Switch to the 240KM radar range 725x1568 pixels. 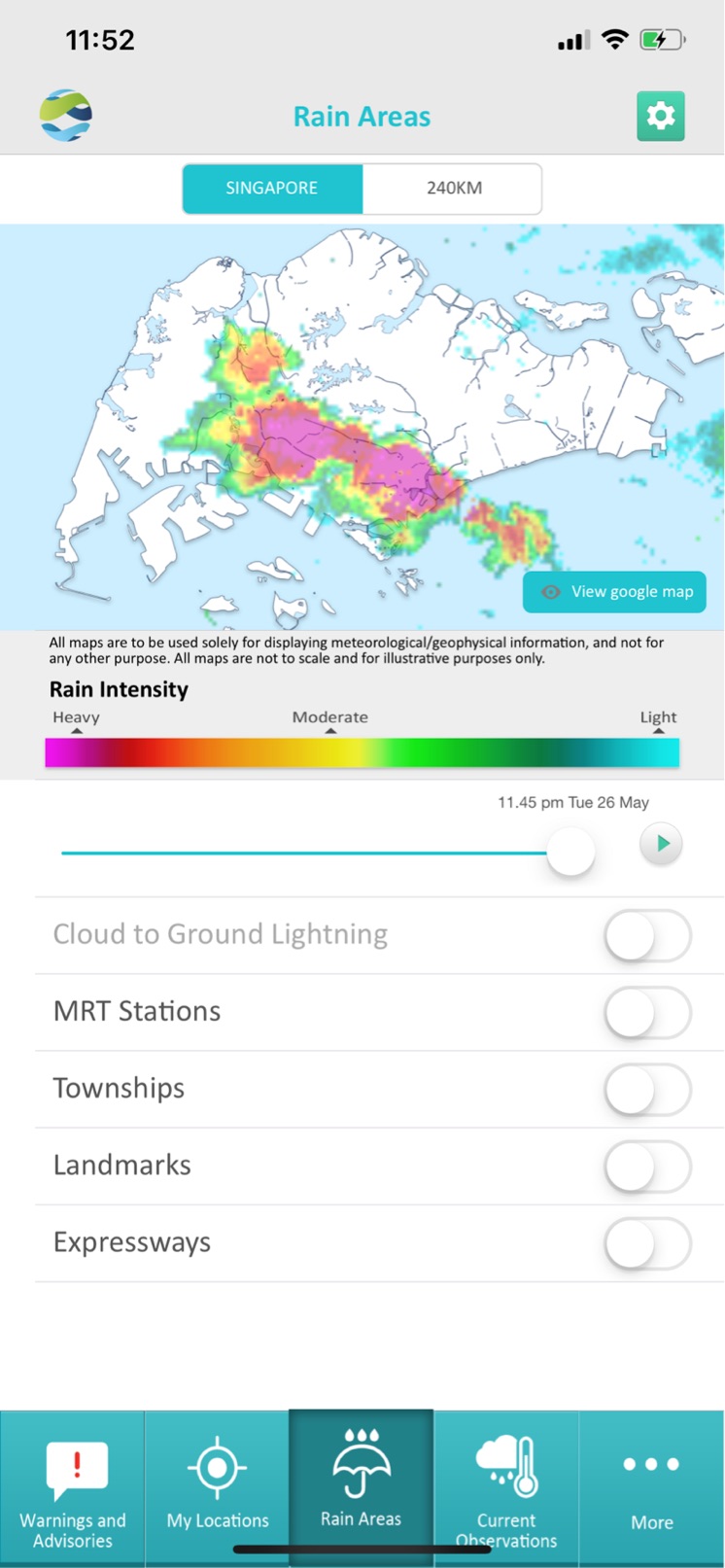(x=453, y=189)
